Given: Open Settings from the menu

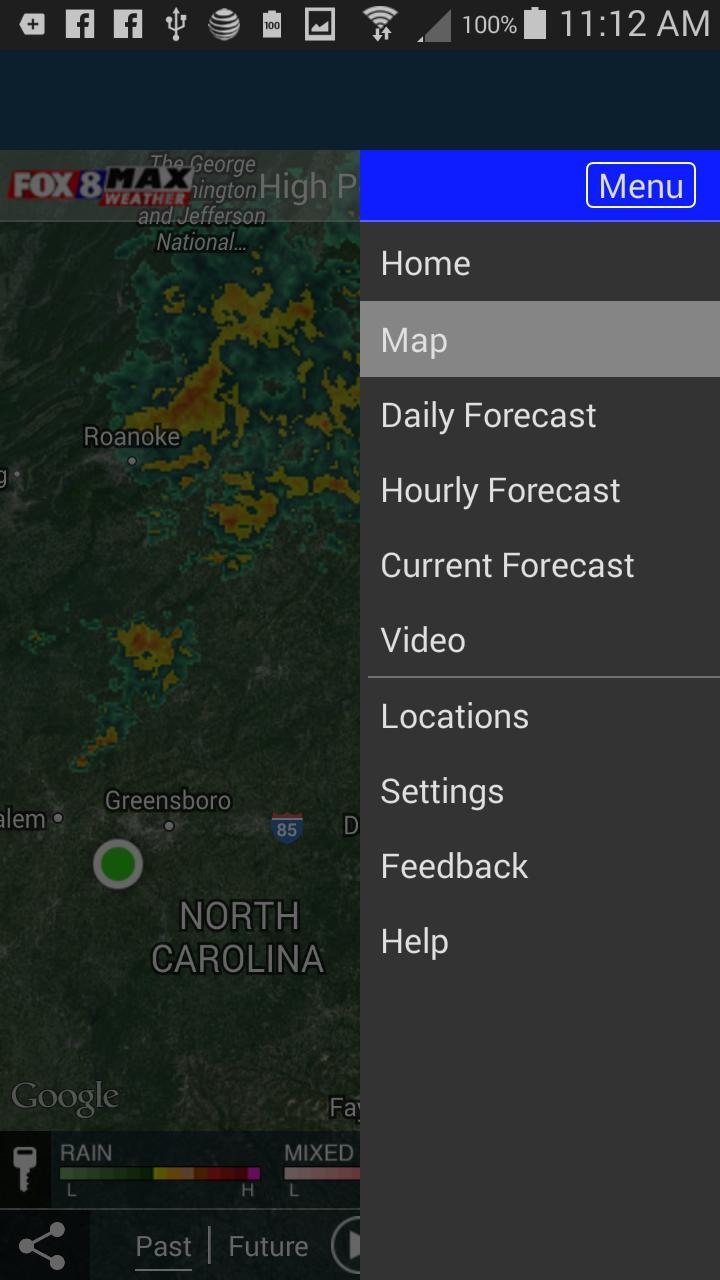Looking at the screenshot, I should [x=441, y=790].
